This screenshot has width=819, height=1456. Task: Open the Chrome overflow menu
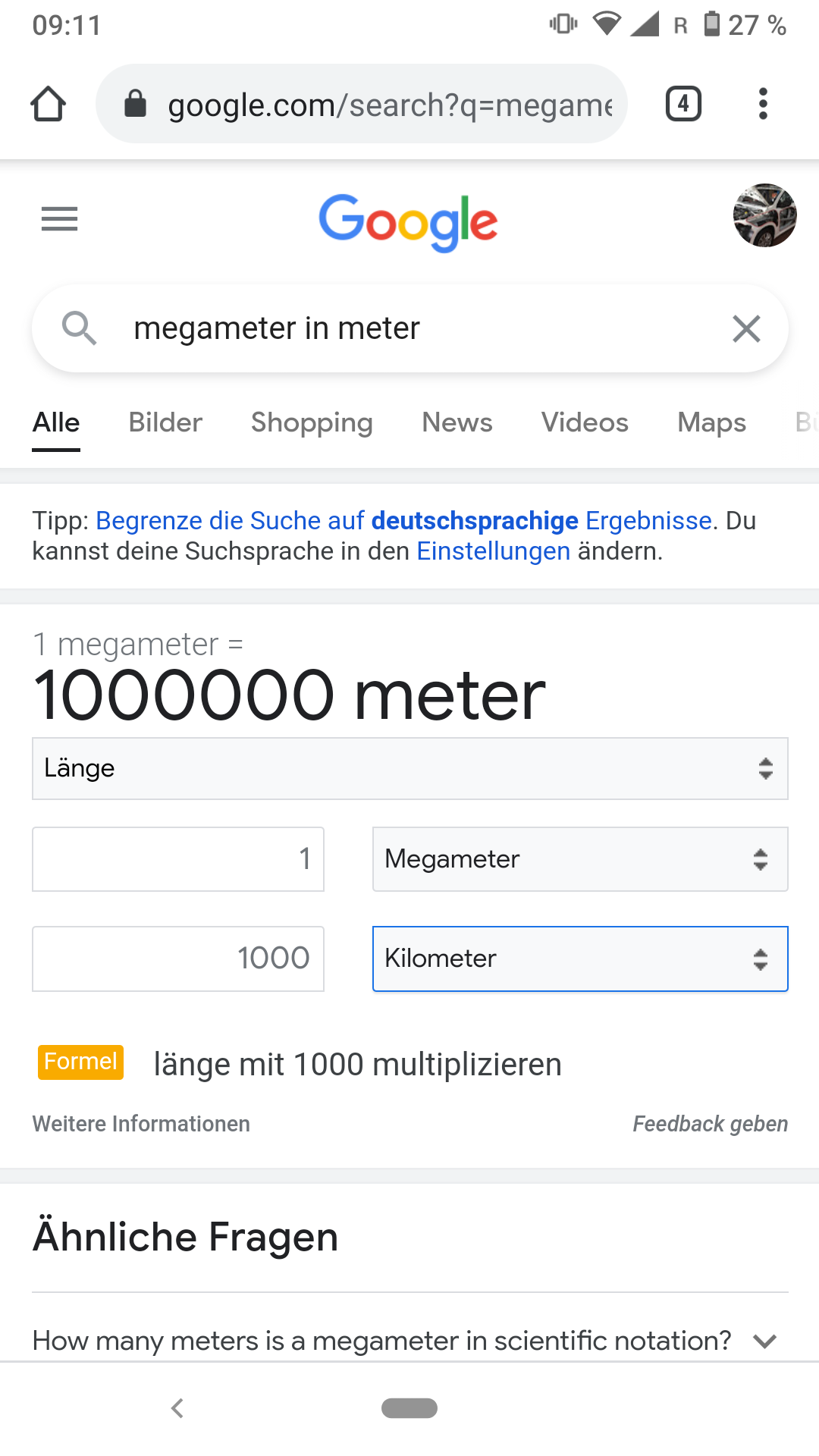763,104
